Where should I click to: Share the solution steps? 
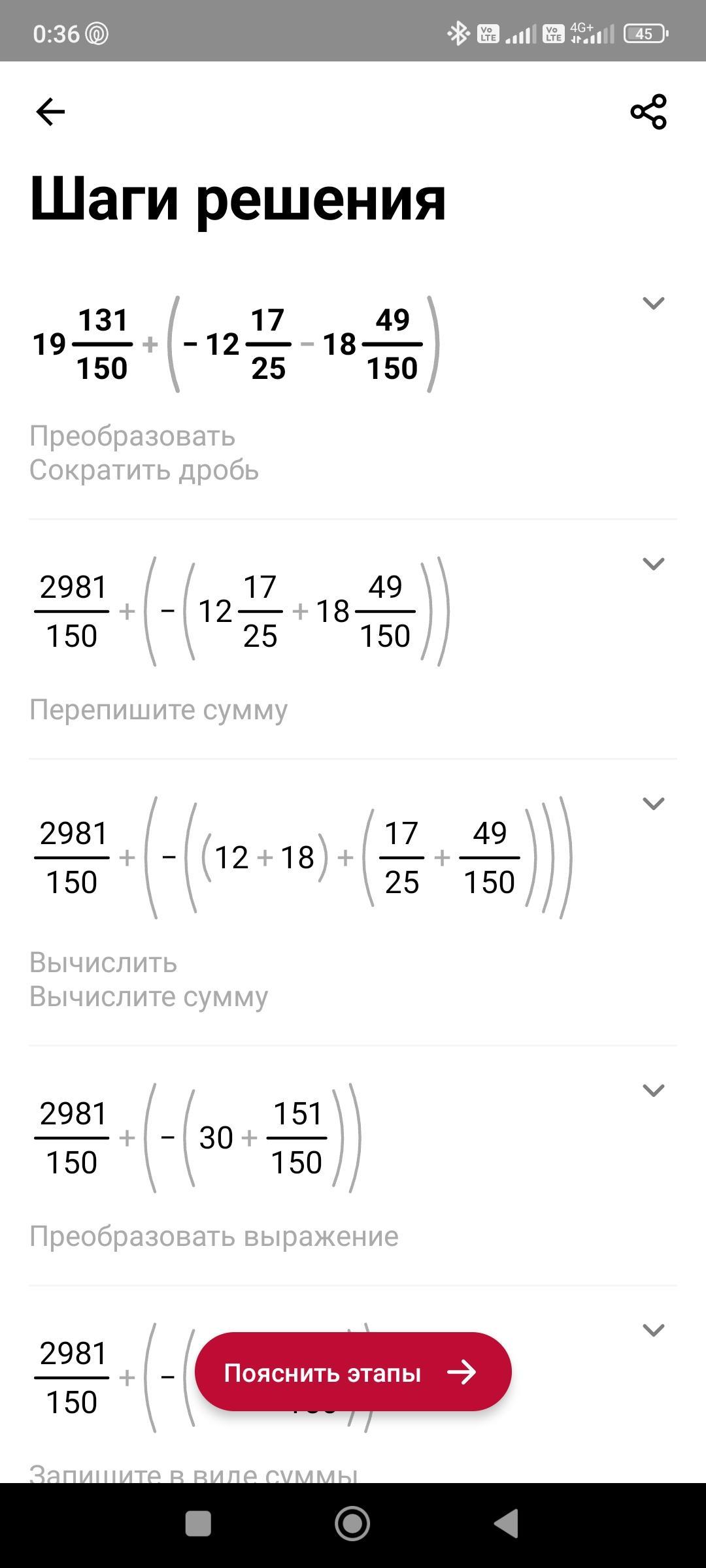tap(648, 112)
